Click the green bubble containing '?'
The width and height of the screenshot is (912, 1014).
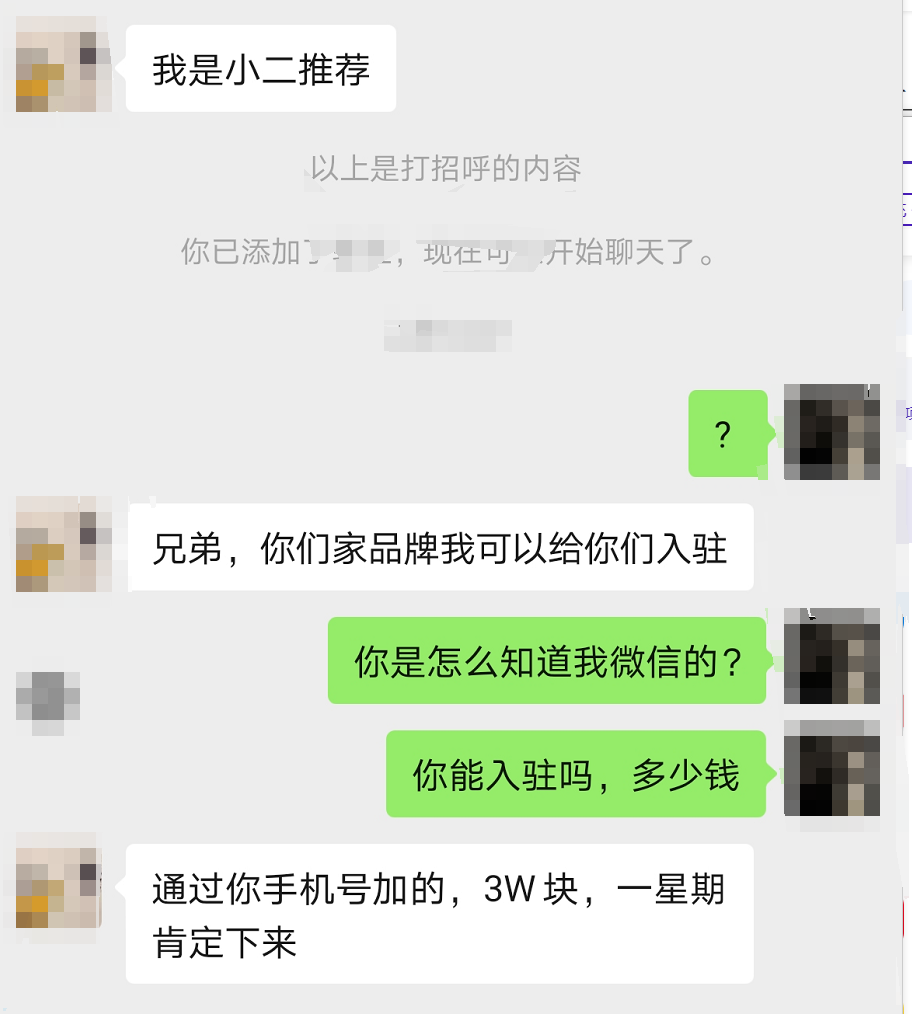(x=727, y=434)
